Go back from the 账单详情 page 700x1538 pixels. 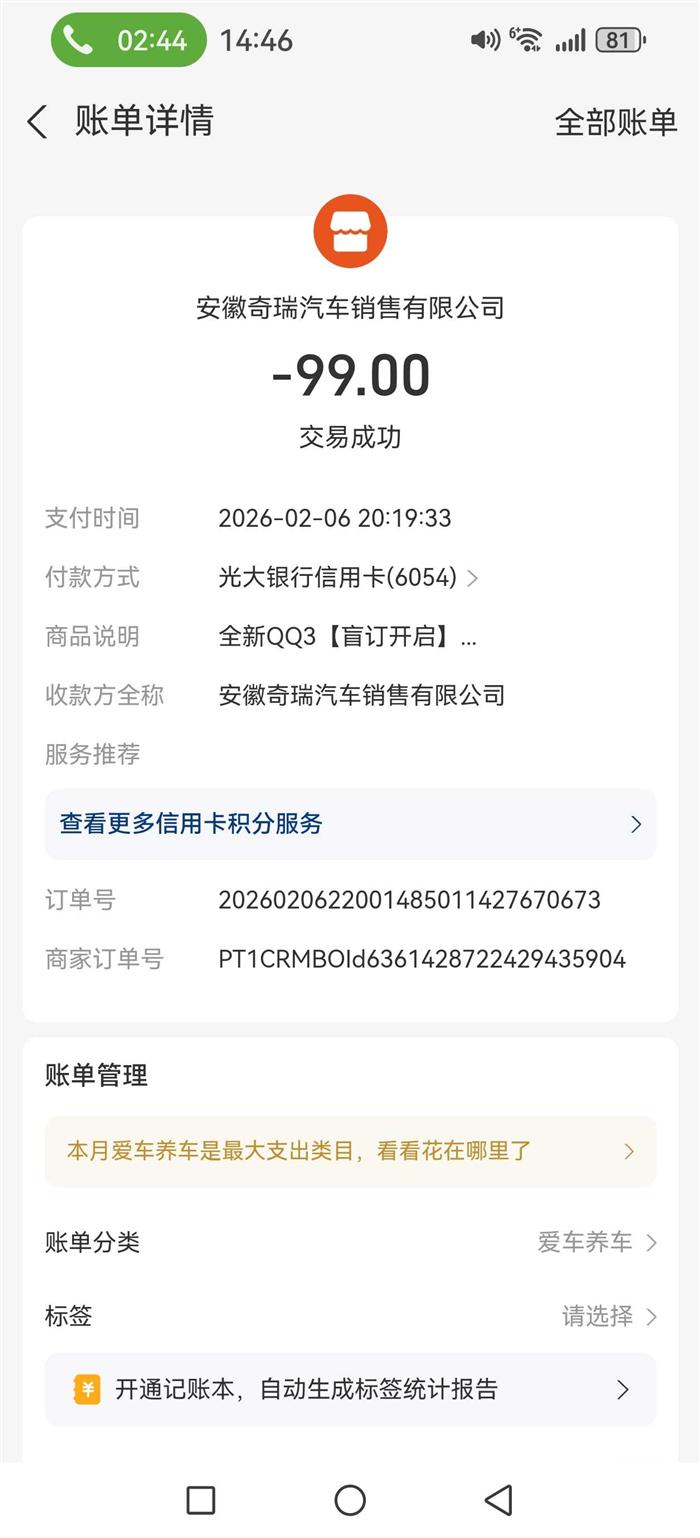pyautogui.click(x=38, y=122)
